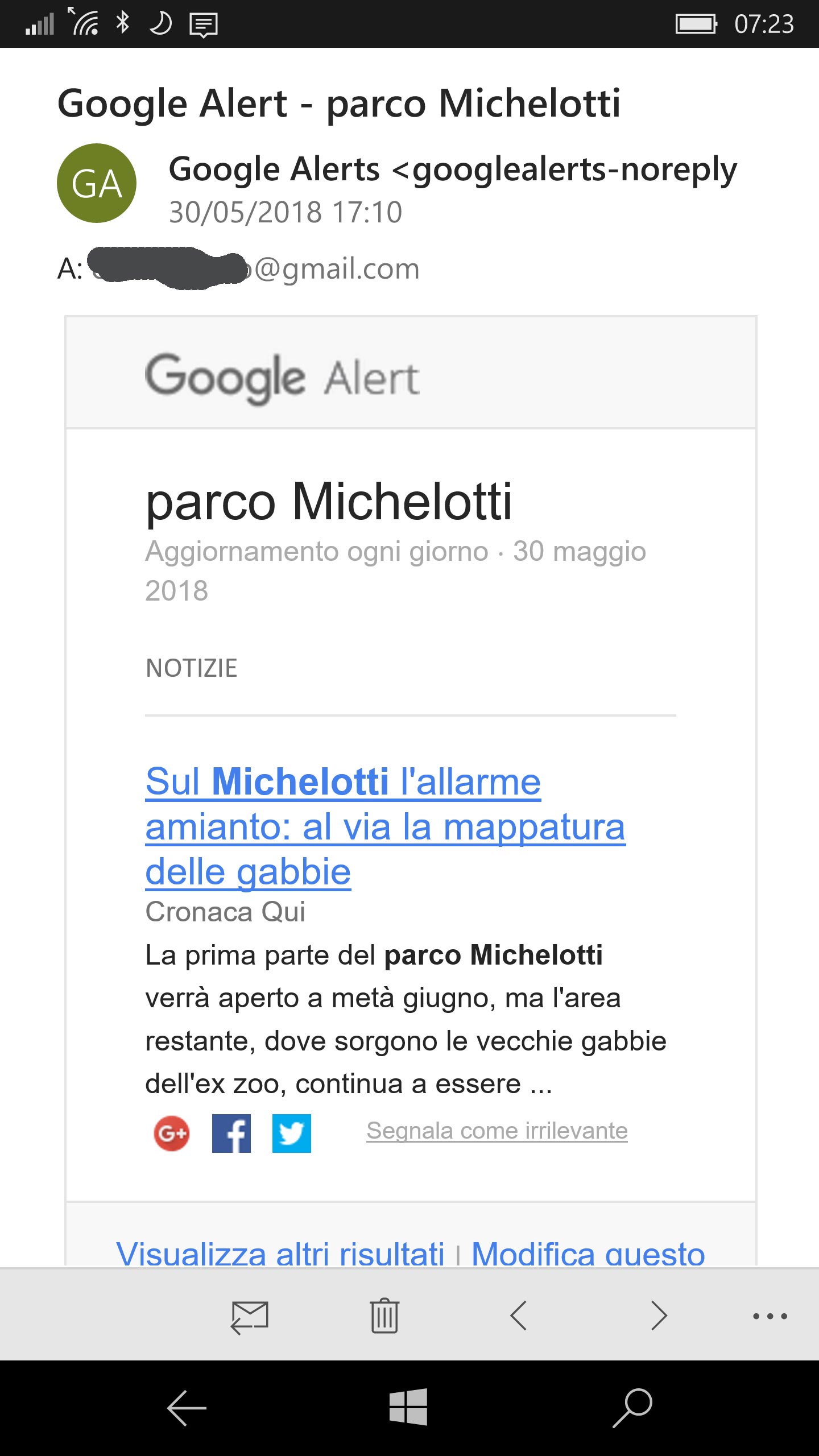Reply to this Google Alert email
Viewport: 819px width, 1456px height.
tap(250, 1316)
